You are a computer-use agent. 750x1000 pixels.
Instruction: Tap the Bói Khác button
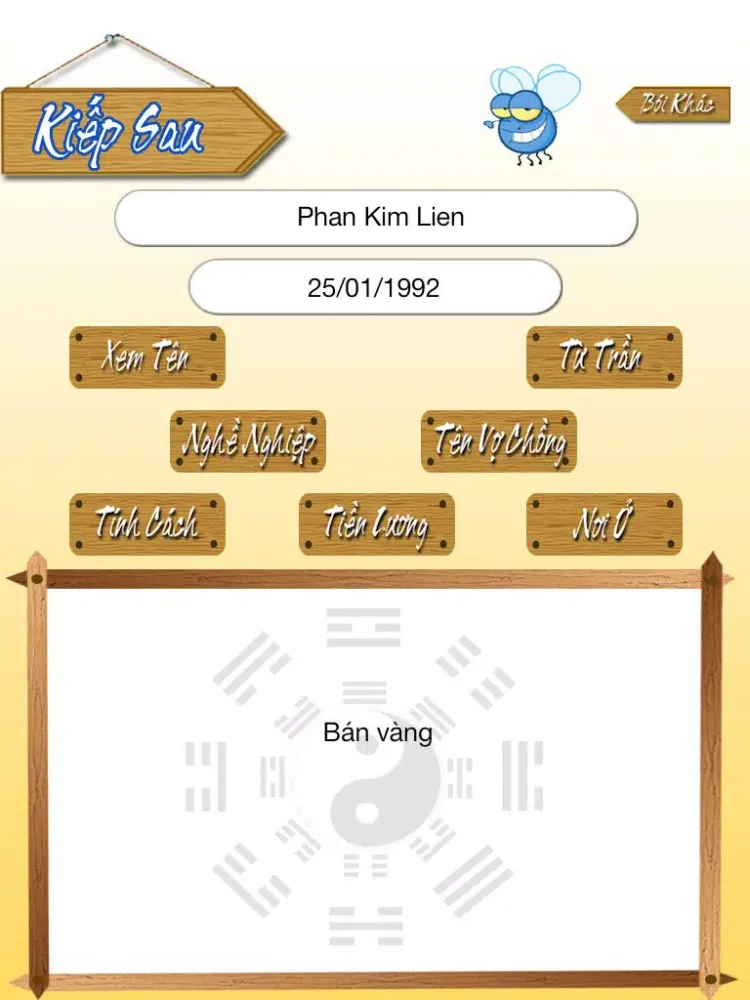[x=675, y=104]
